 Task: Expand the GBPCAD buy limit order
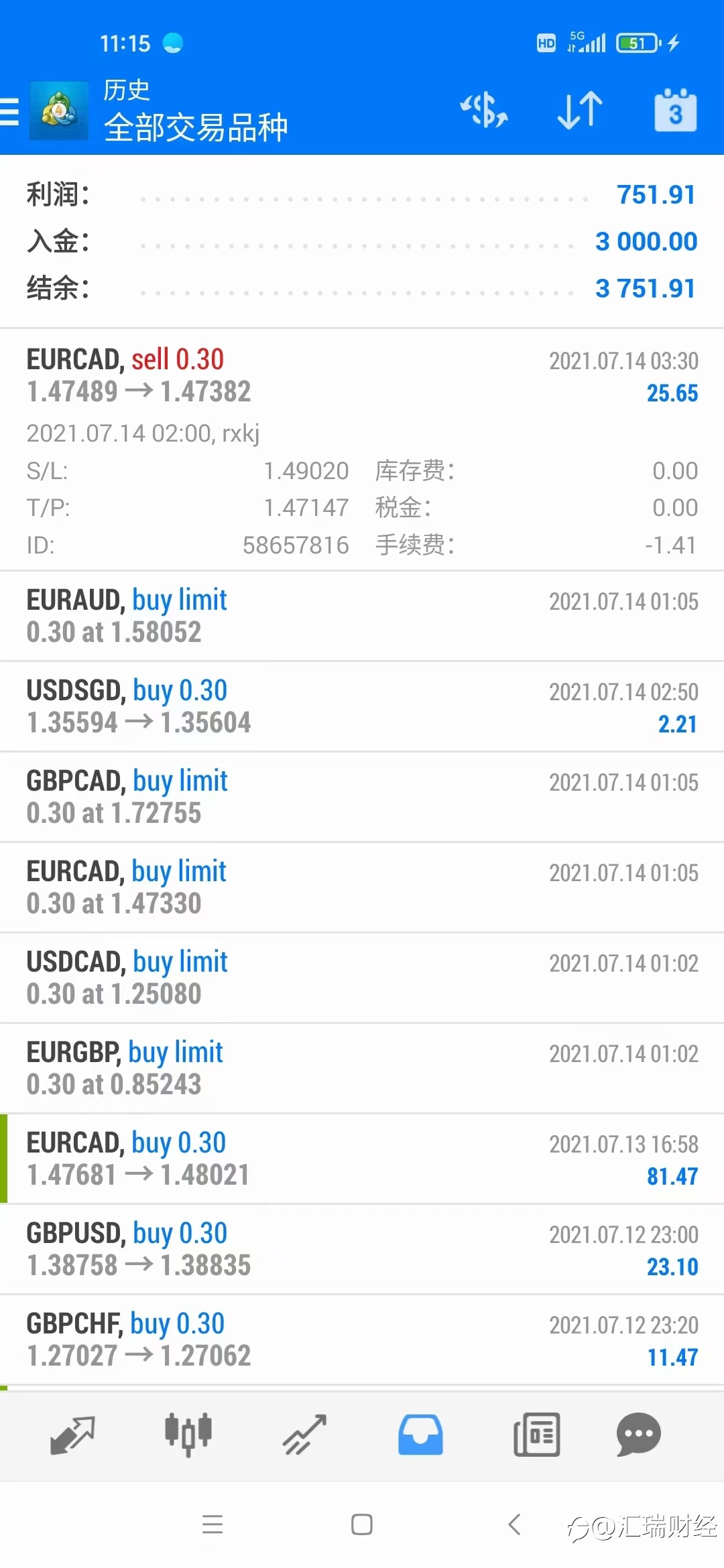(x=362, y=797)
